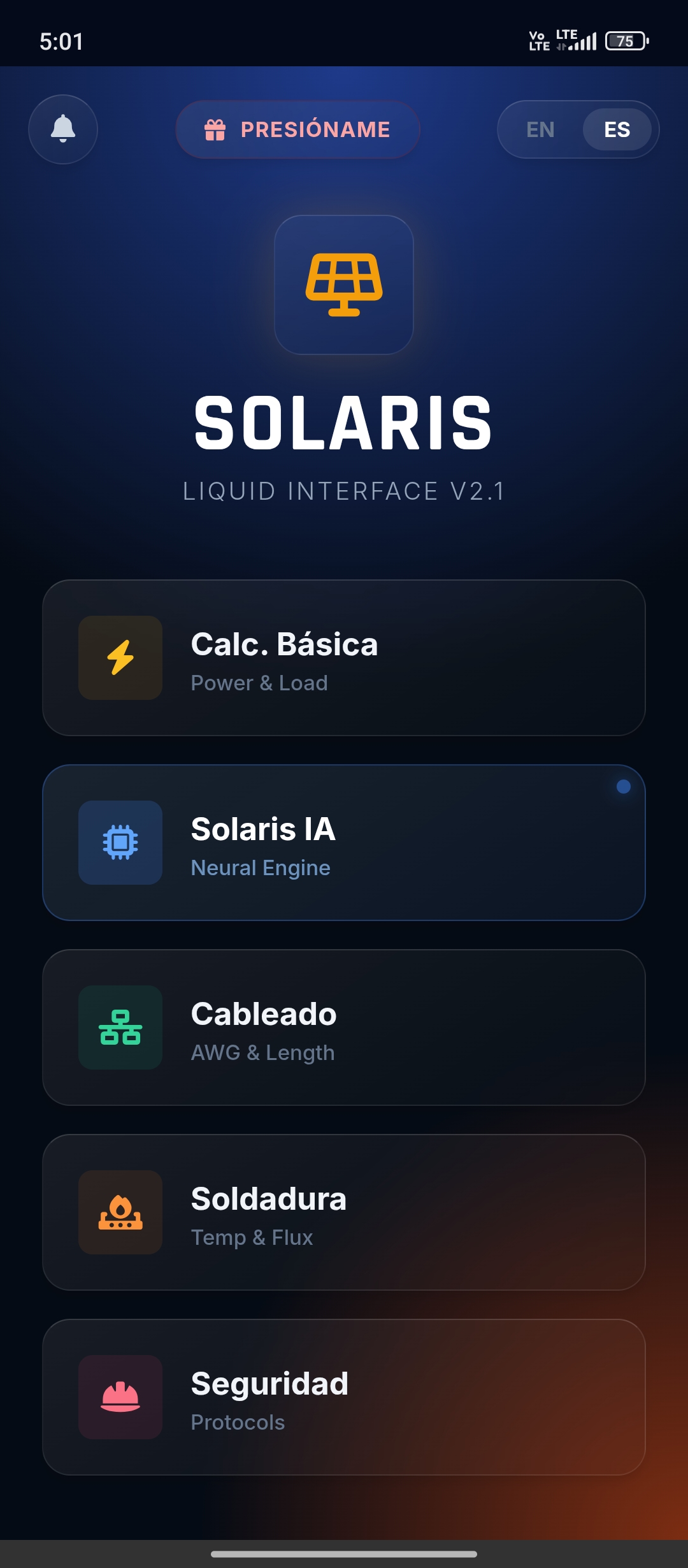Viewport: 688px width, 1568px height.
Task: Go to Soldadura Temp & Flux
Action: coord(344,1212)
